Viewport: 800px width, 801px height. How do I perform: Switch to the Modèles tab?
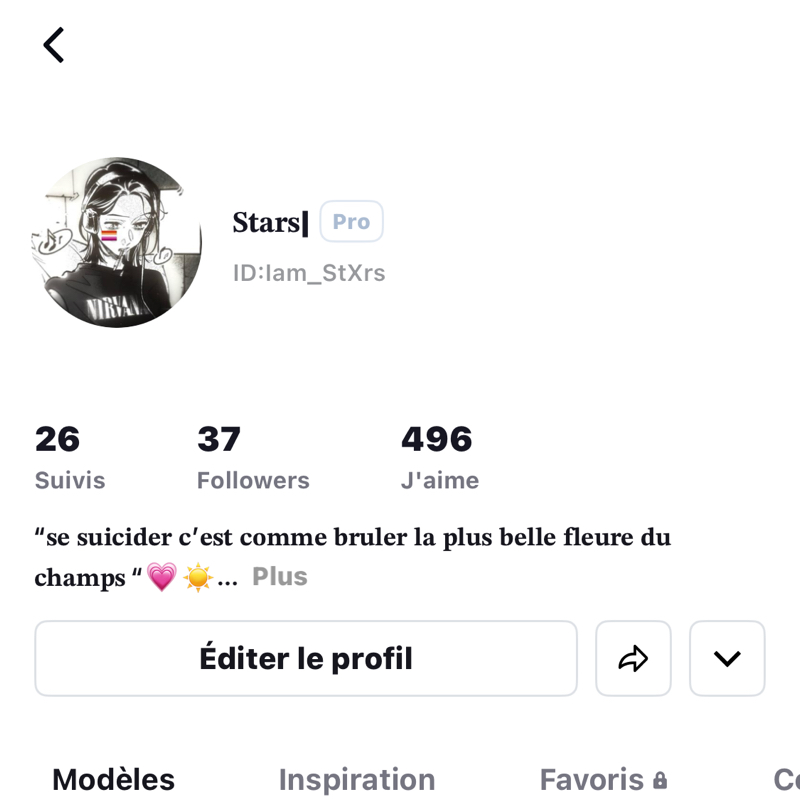pyautogui.click(x=113, y=779)
